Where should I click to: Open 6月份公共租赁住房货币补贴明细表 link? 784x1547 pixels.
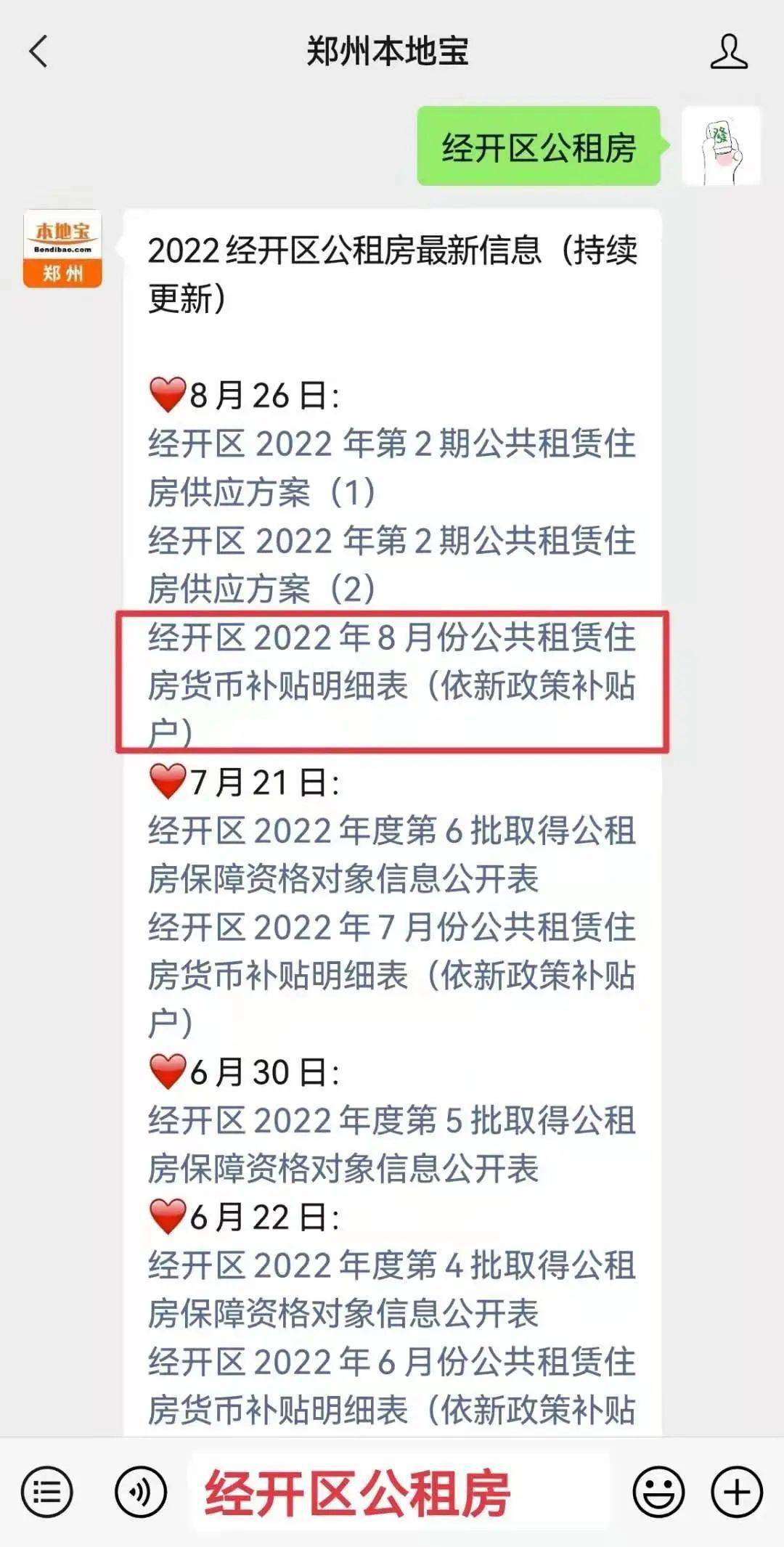click(391, 1385)
